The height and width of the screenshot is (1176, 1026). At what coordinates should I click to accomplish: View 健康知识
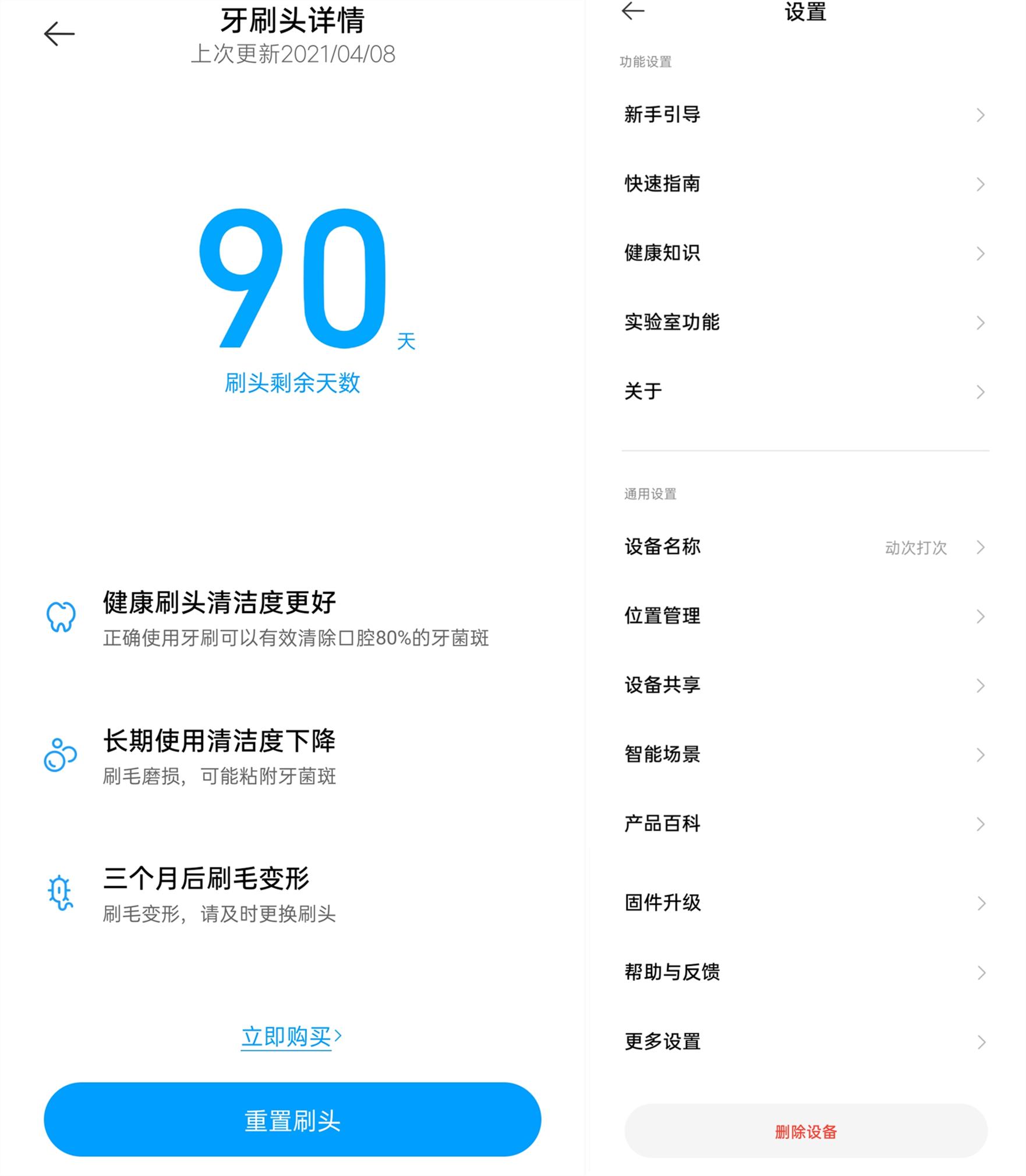point(804,253)
